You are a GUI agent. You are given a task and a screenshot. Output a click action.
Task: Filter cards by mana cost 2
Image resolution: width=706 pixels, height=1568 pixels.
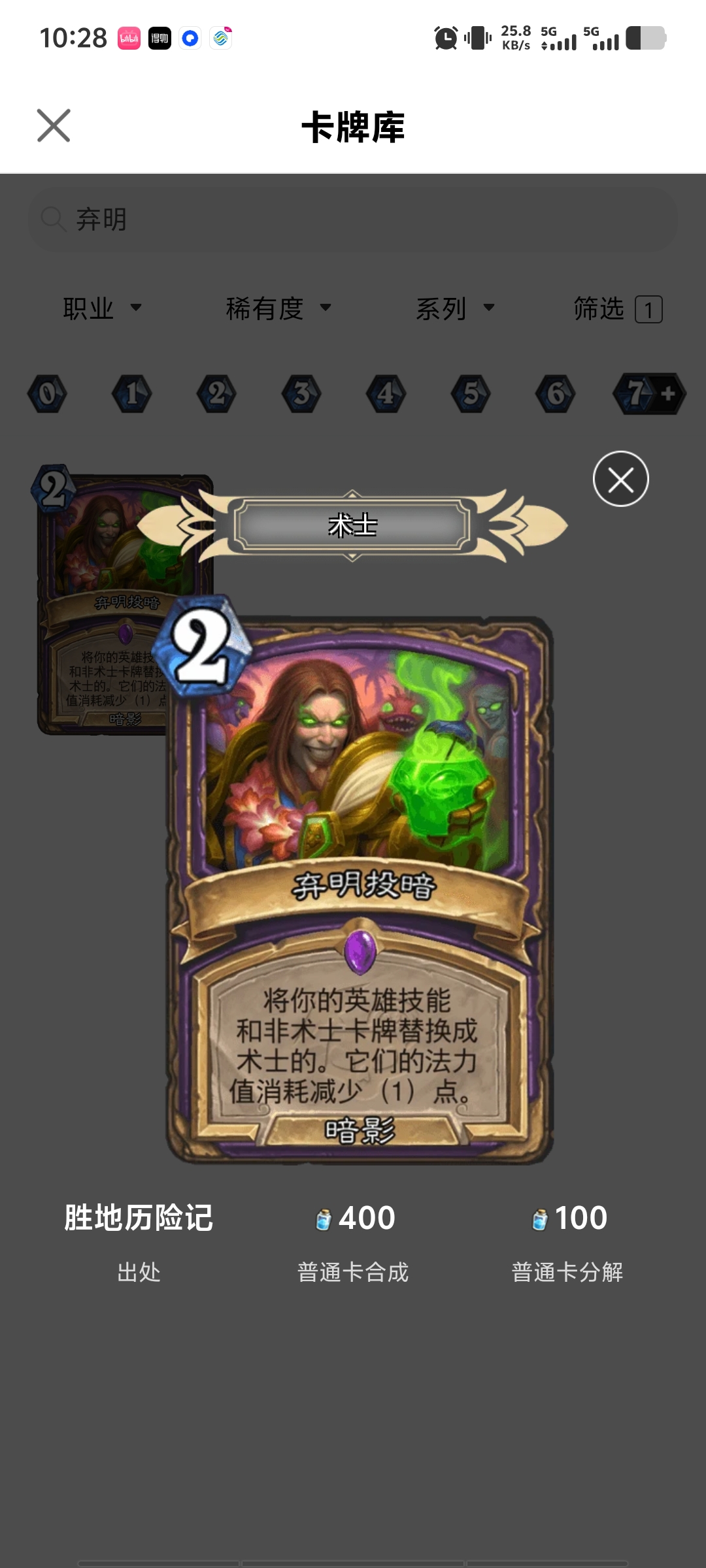[x=217, y=393]
